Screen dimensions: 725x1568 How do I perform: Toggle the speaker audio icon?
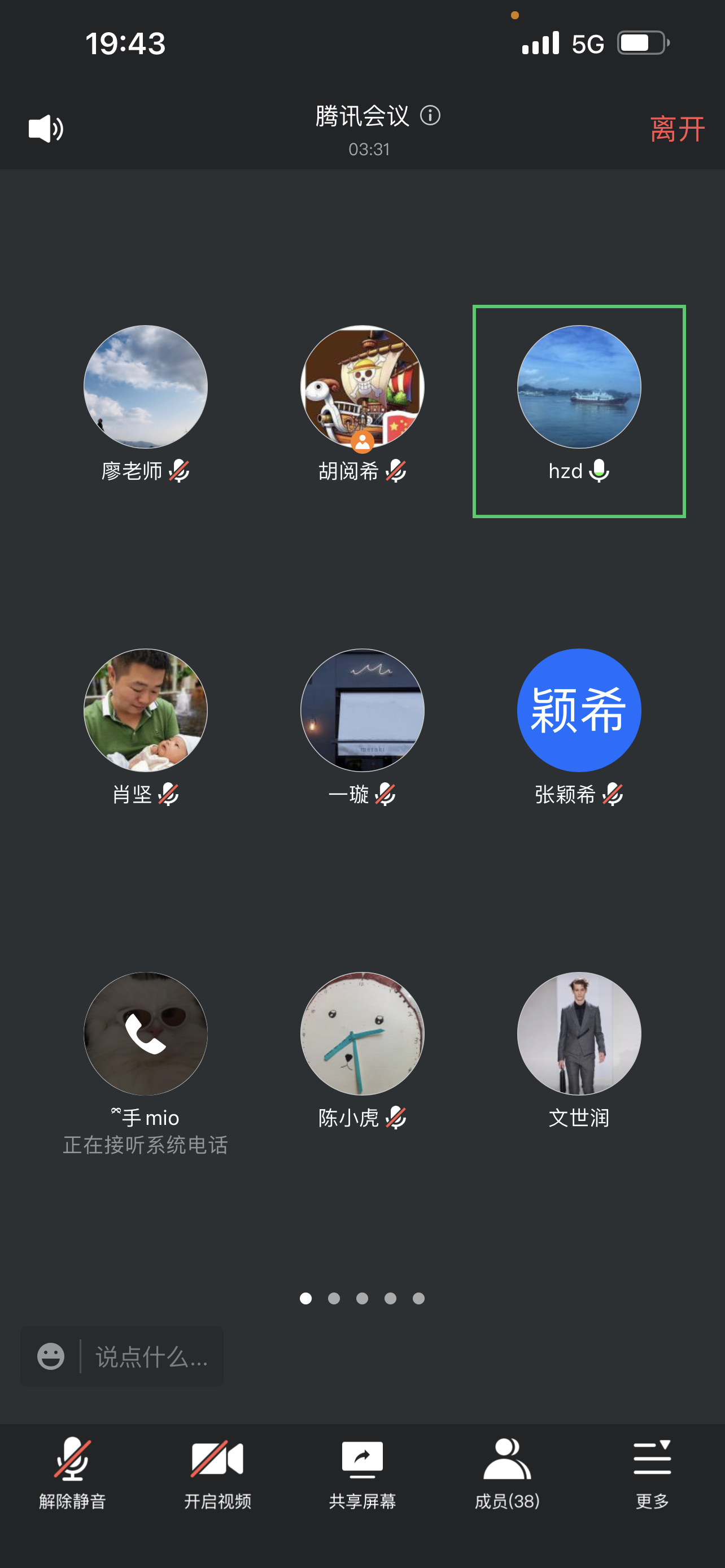[46, 129]
